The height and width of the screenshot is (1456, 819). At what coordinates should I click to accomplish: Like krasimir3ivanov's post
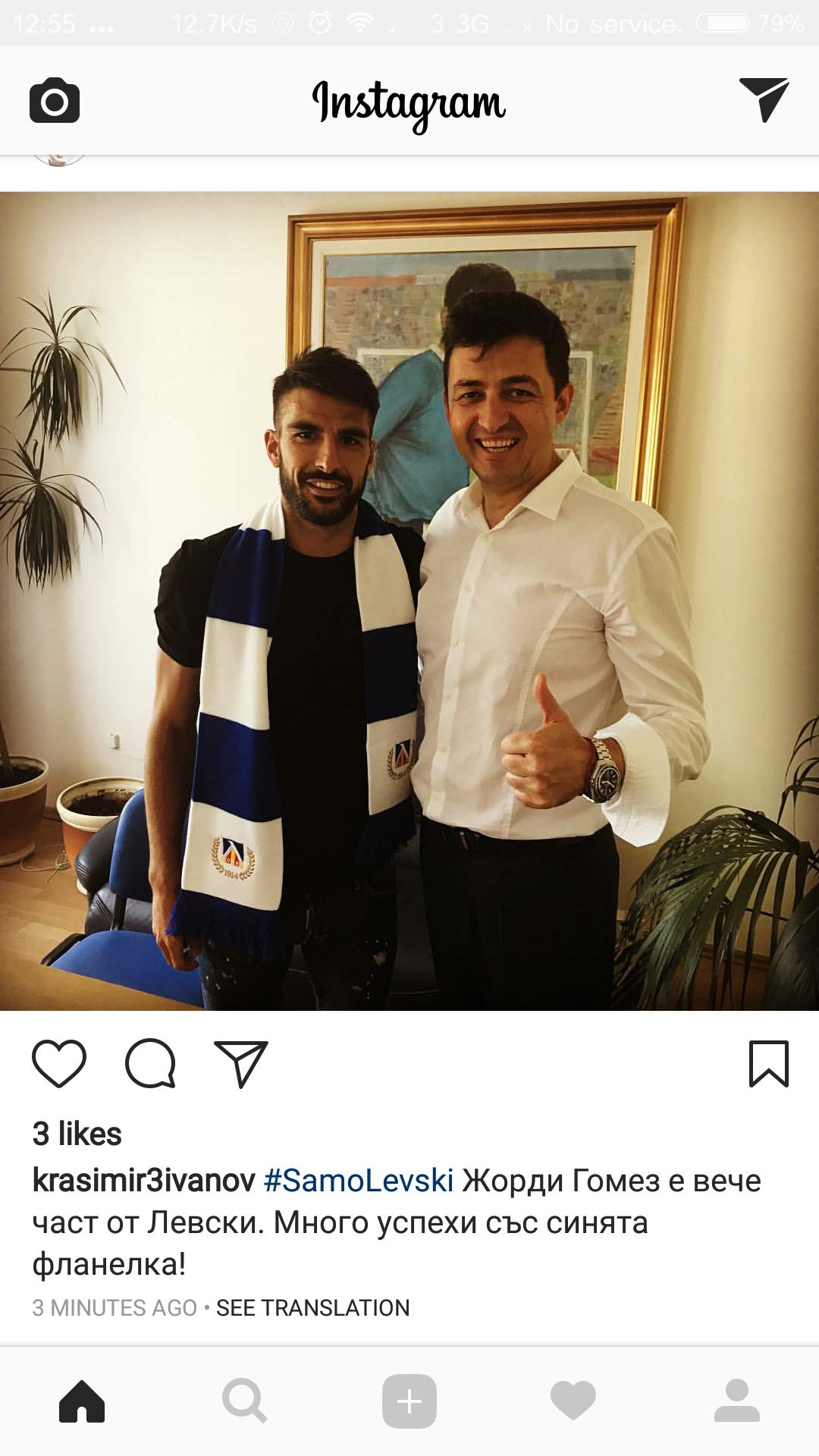click(59, 1063)
